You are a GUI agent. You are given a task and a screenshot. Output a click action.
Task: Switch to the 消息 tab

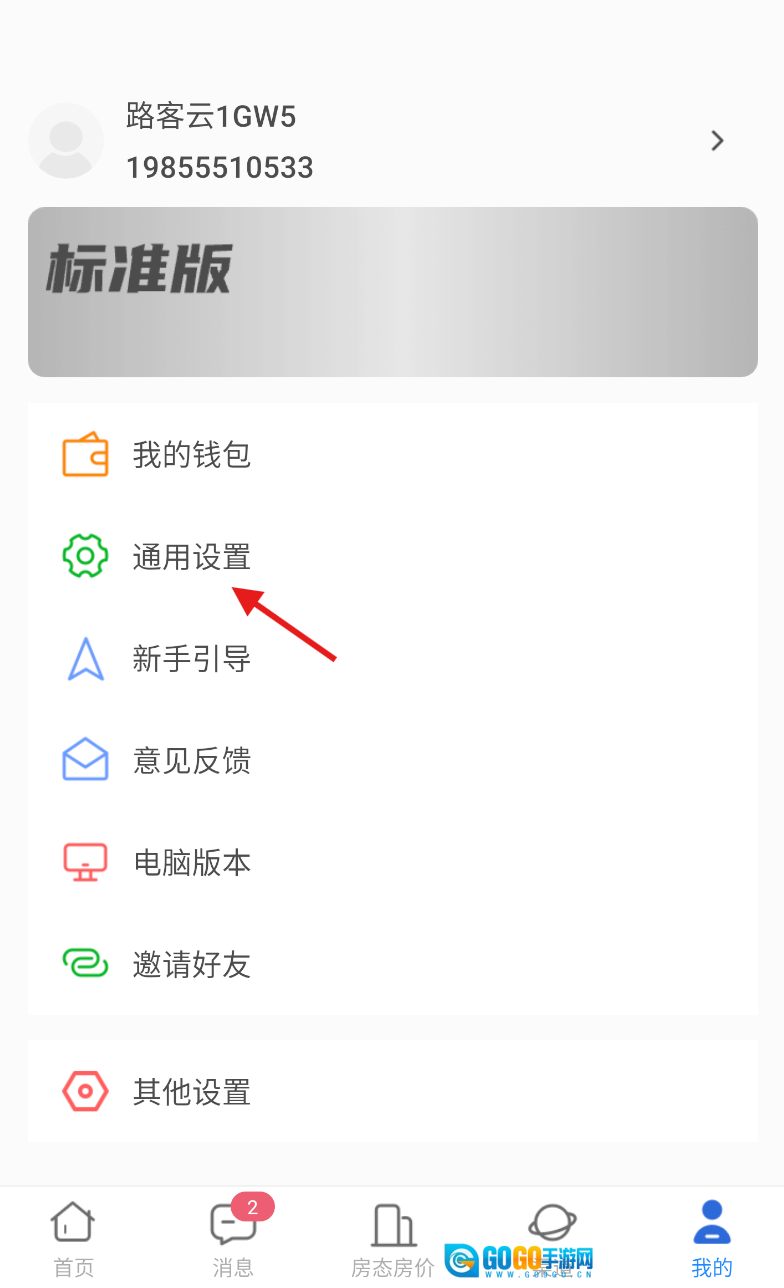click(233, 1239)
